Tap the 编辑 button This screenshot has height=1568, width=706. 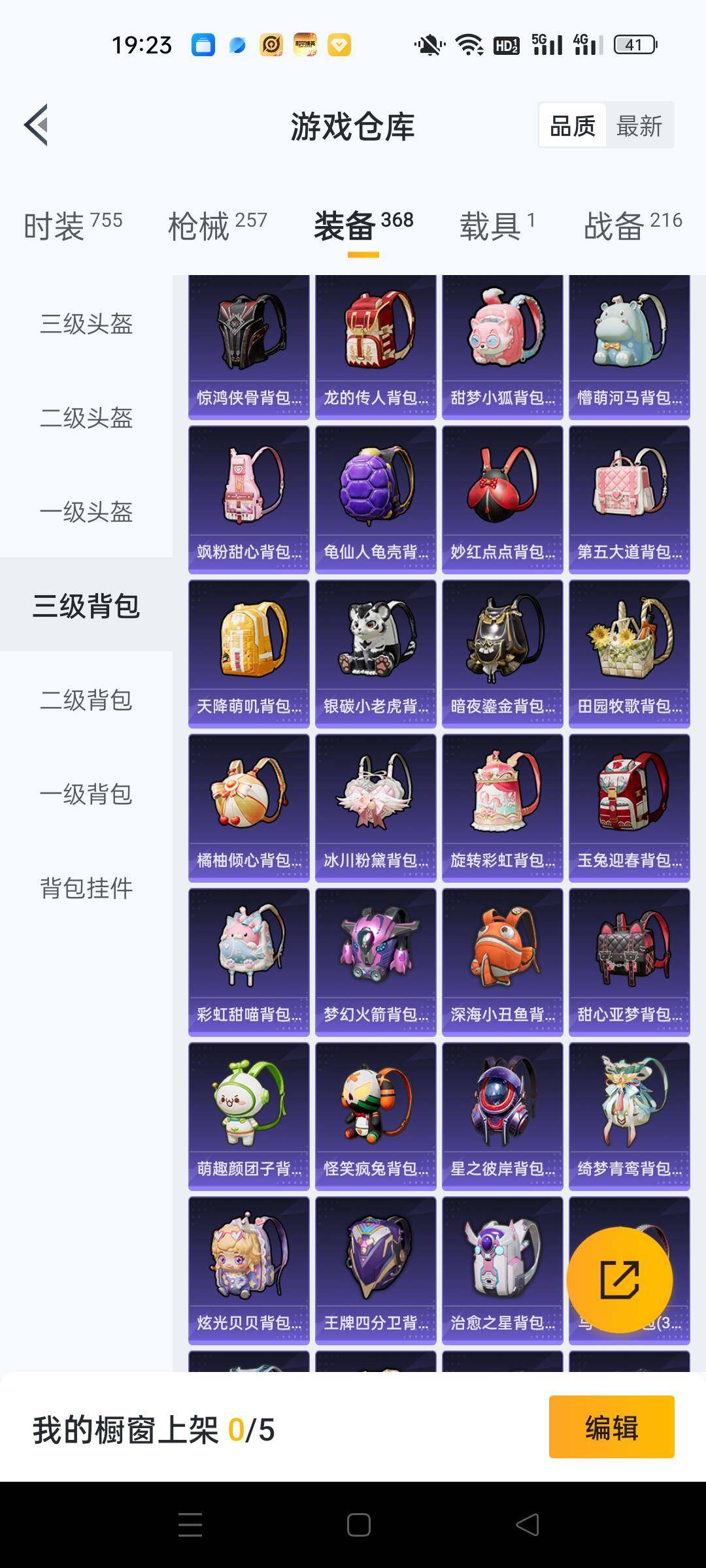611,1428
